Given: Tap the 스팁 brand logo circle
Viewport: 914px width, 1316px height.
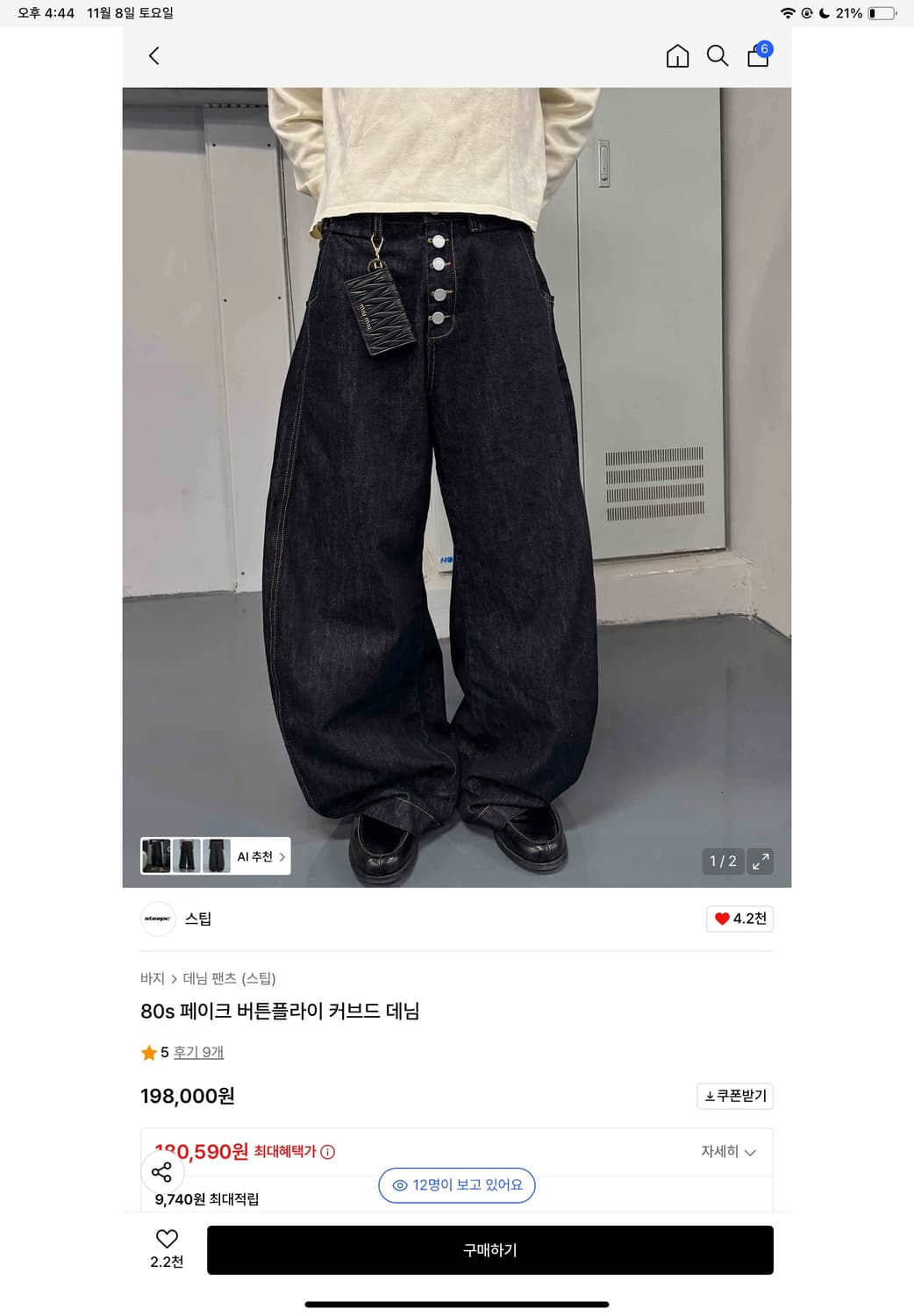Looking at the screenshot, I should coord(158,919).
